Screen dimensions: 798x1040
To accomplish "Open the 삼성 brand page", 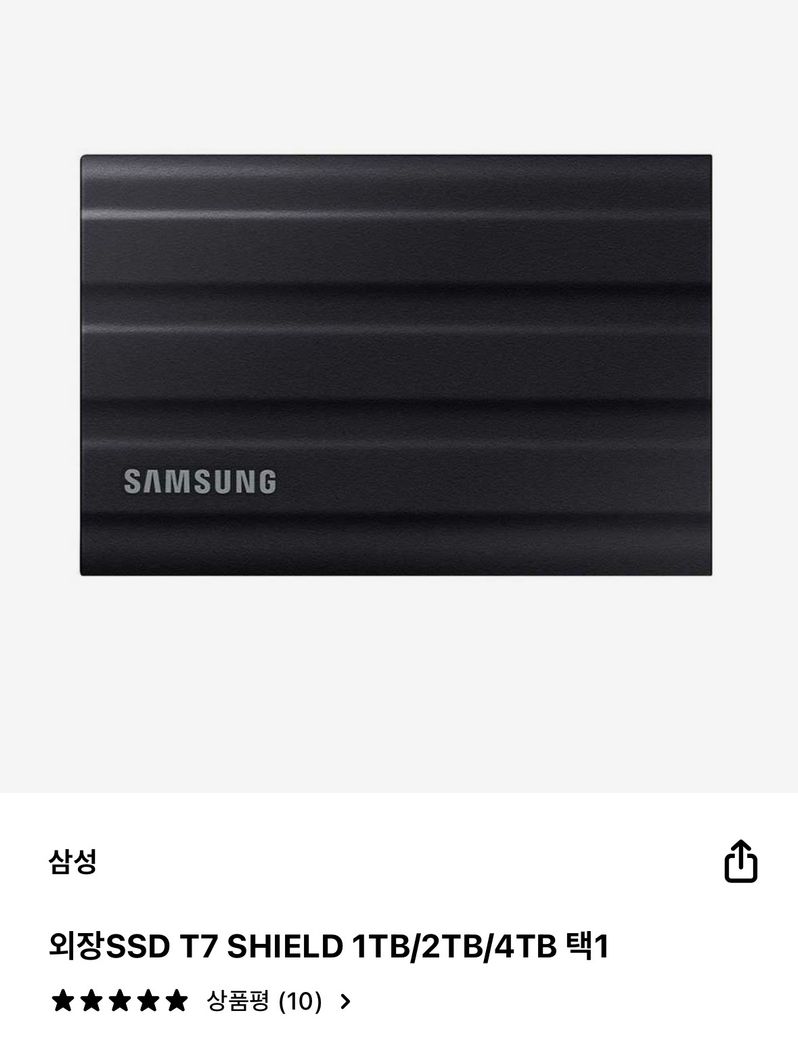I will pyautogui.click(x=73, y=861).
